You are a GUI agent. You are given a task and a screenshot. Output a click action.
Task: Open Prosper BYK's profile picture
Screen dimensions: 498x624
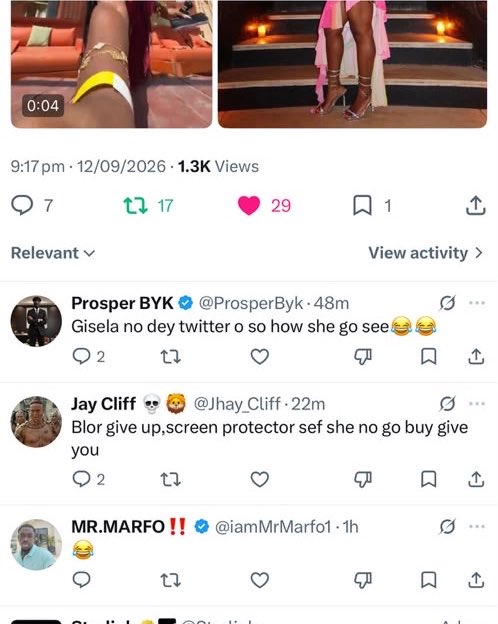click(x=36, y=321)
